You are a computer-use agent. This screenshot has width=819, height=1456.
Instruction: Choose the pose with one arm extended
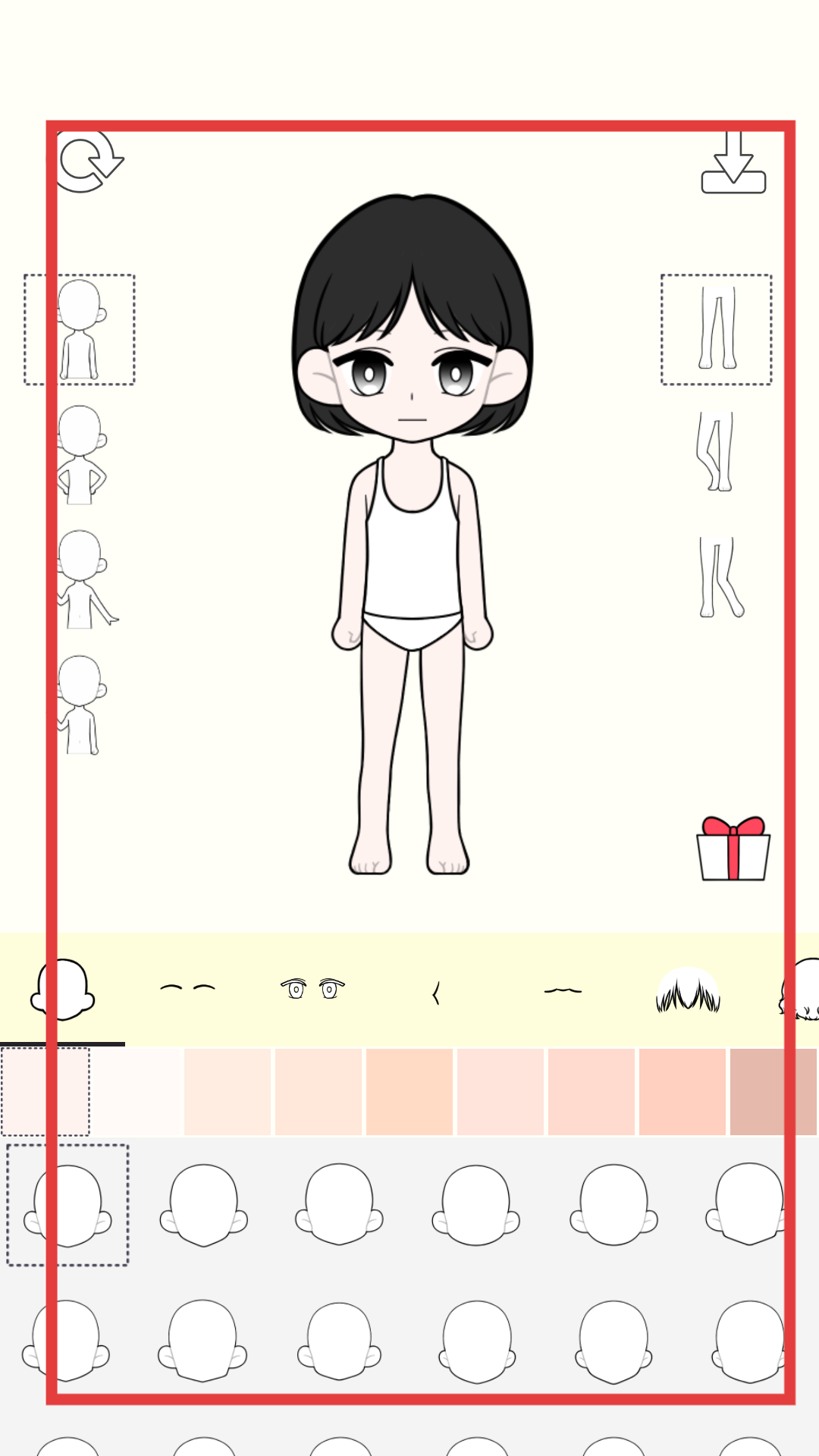click(86, 579)
